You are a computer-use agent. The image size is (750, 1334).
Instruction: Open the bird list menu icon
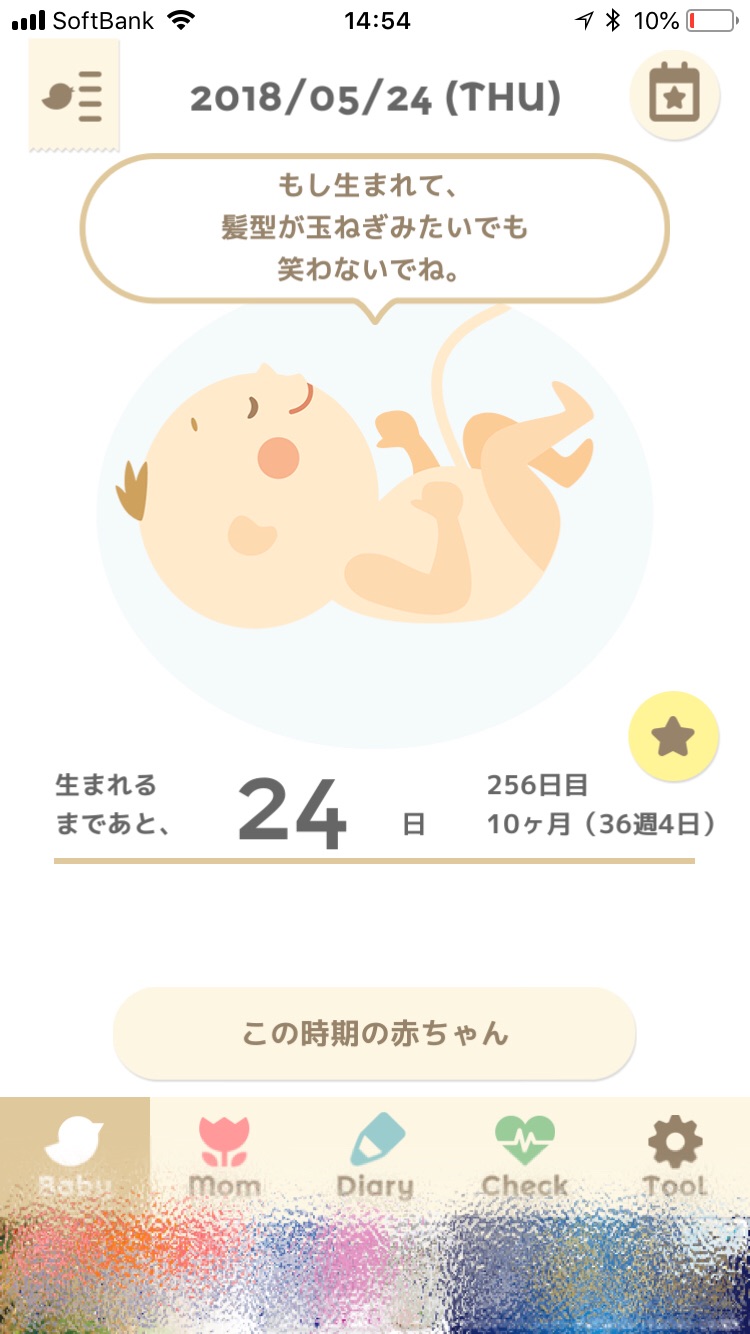(x=73, y=97)
